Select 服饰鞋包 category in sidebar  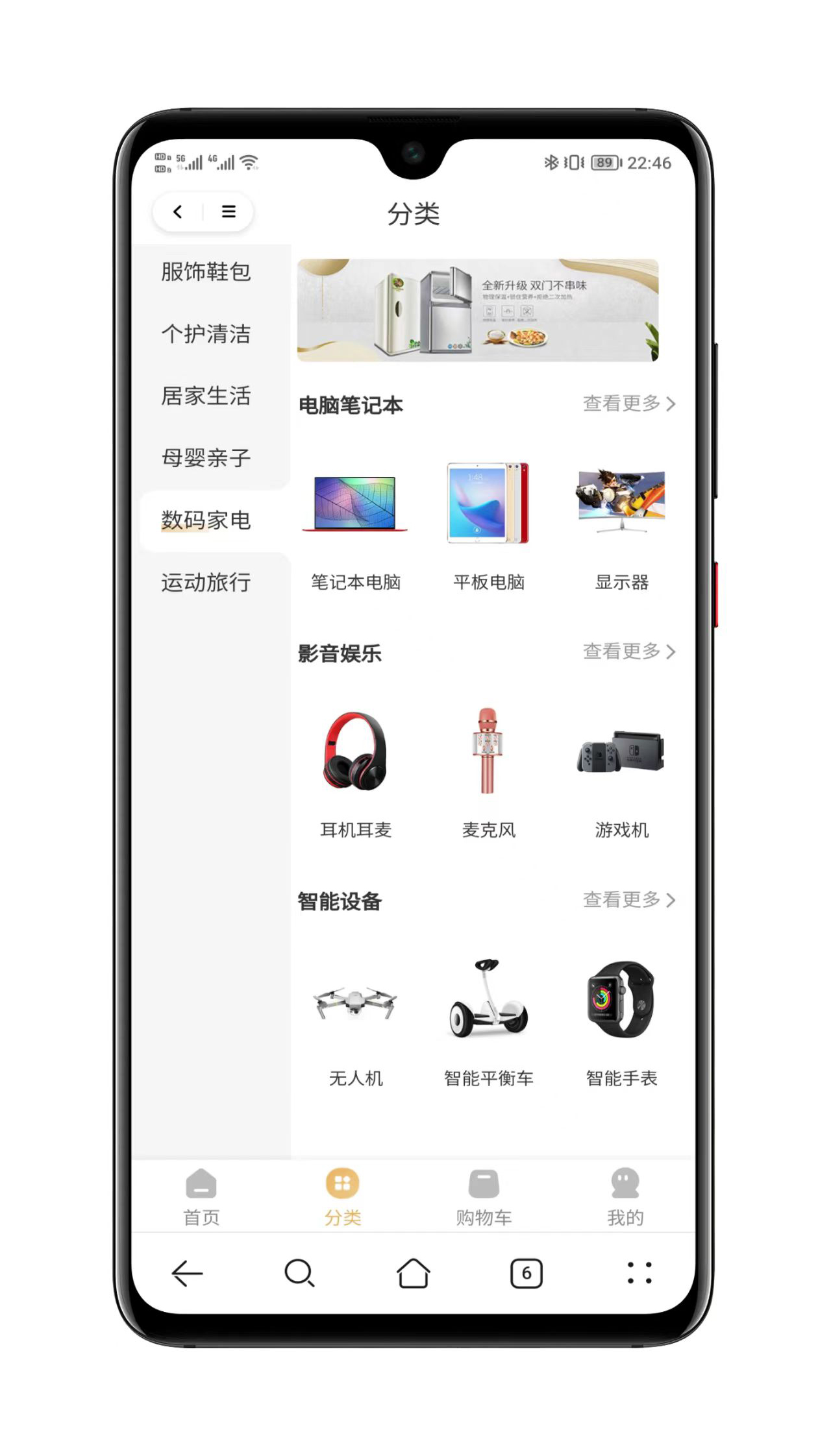206,272
